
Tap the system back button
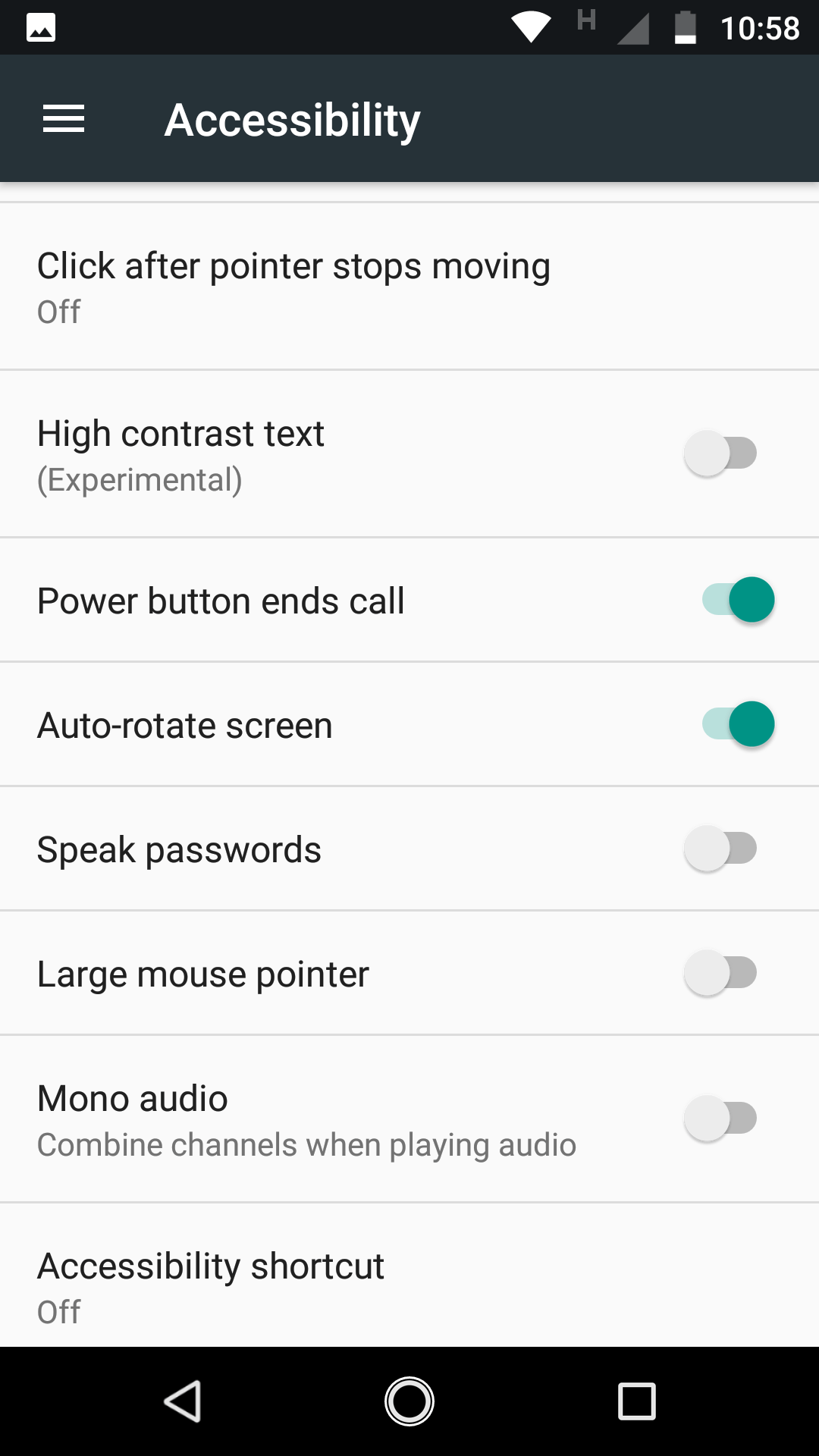(183, 1401)
